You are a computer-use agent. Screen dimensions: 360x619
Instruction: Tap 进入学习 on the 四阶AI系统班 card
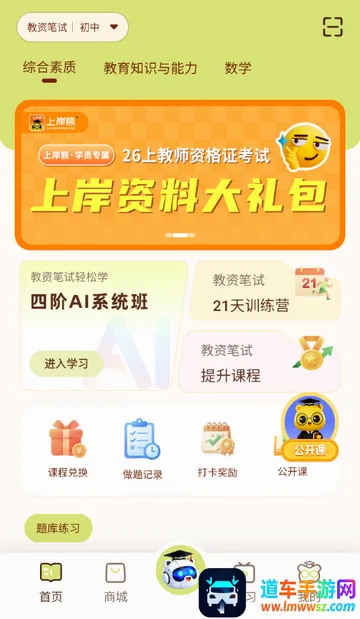click(x=66, y=364)
